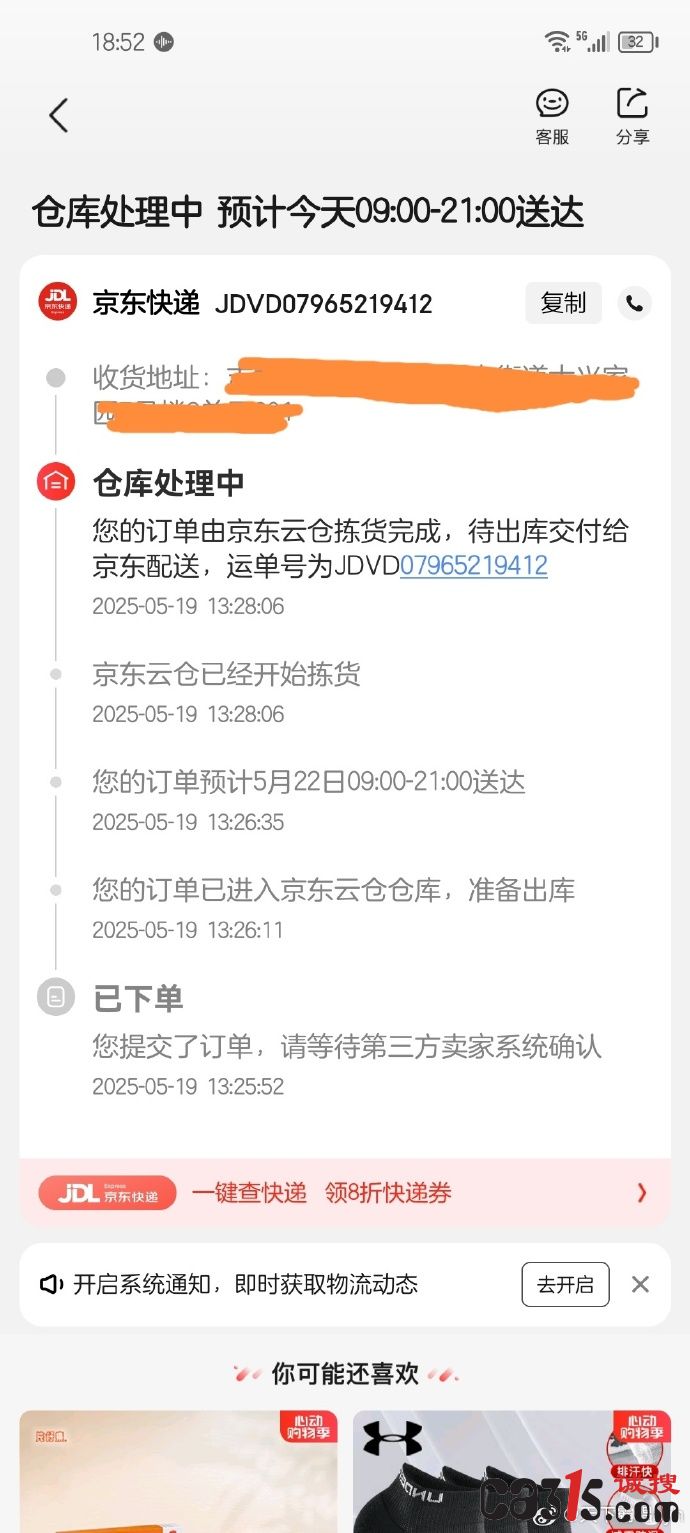Open the Under Armour socks product card

coord(511,1471)
